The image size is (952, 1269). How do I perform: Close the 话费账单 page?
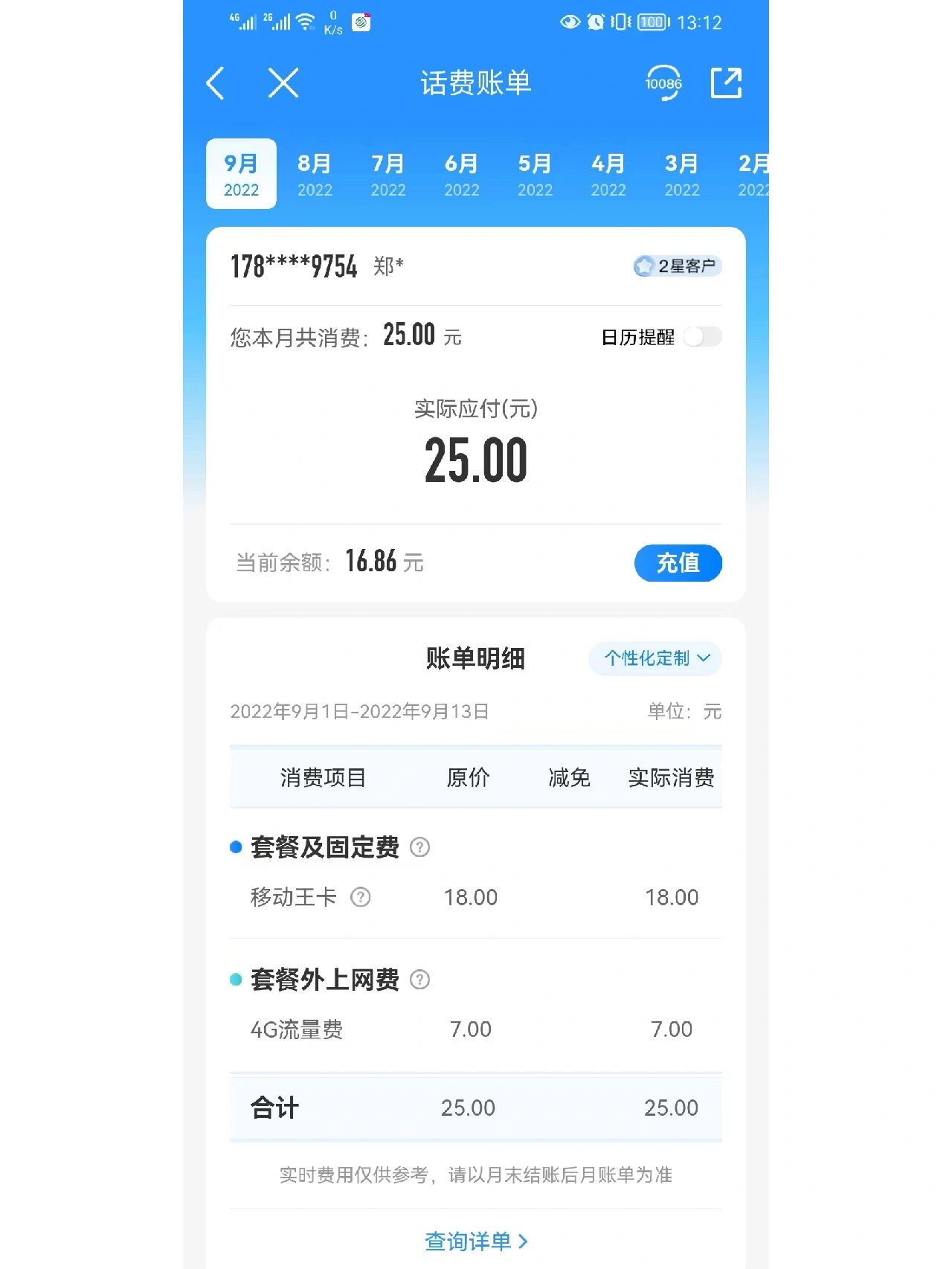click(x=283, y=83)
